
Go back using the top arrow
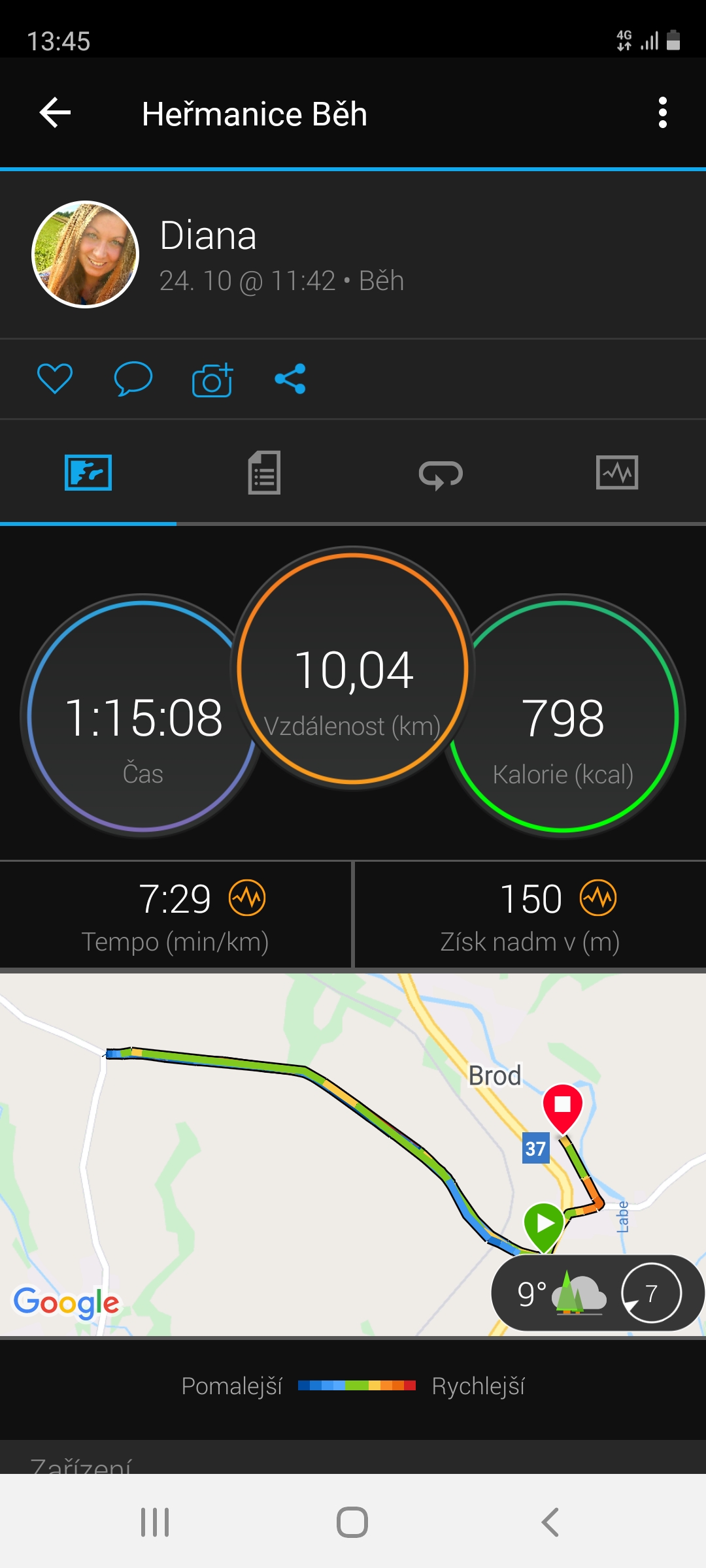(x=55, y=113)
